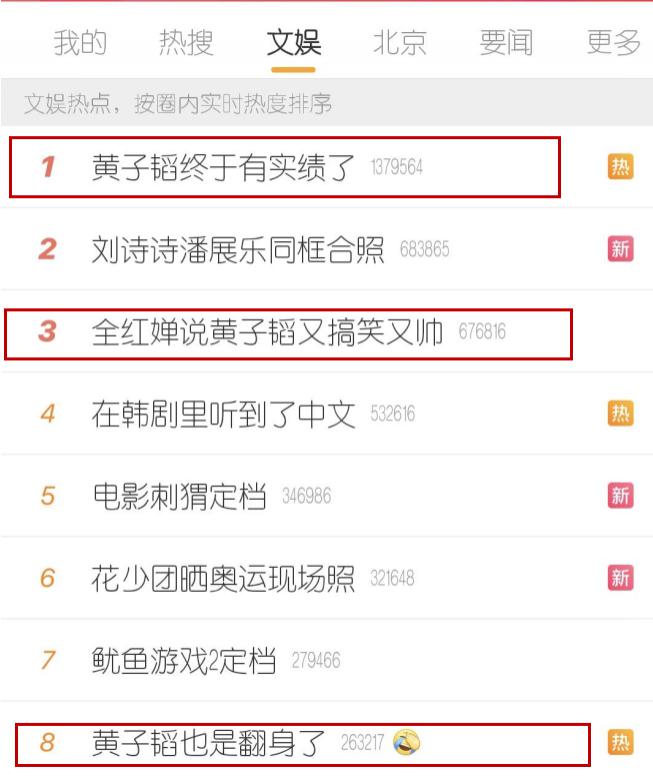Switch to the 热搜 tab
653x782 pixels.
(186, 43)
